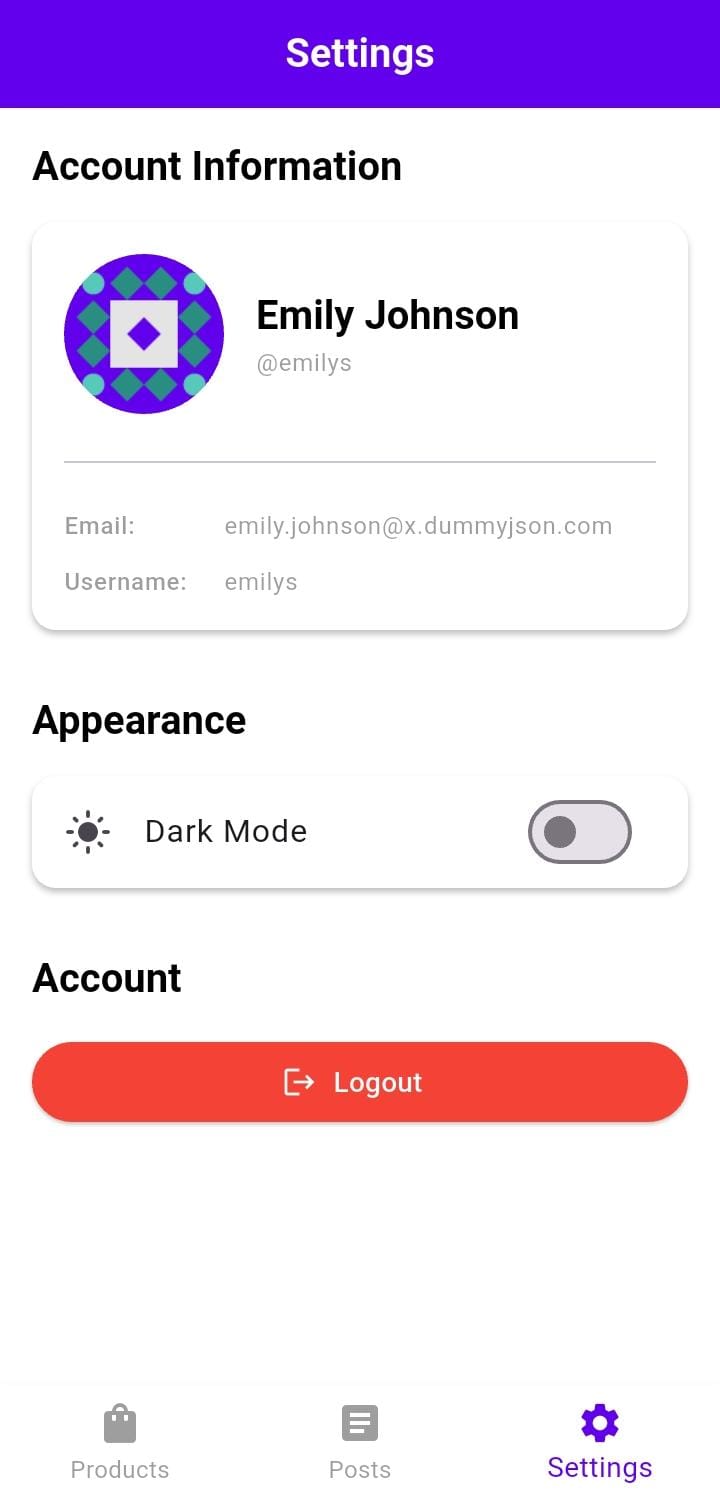Log out with the red Logout button
The image size is (720, 1501).
(360, 1082)
